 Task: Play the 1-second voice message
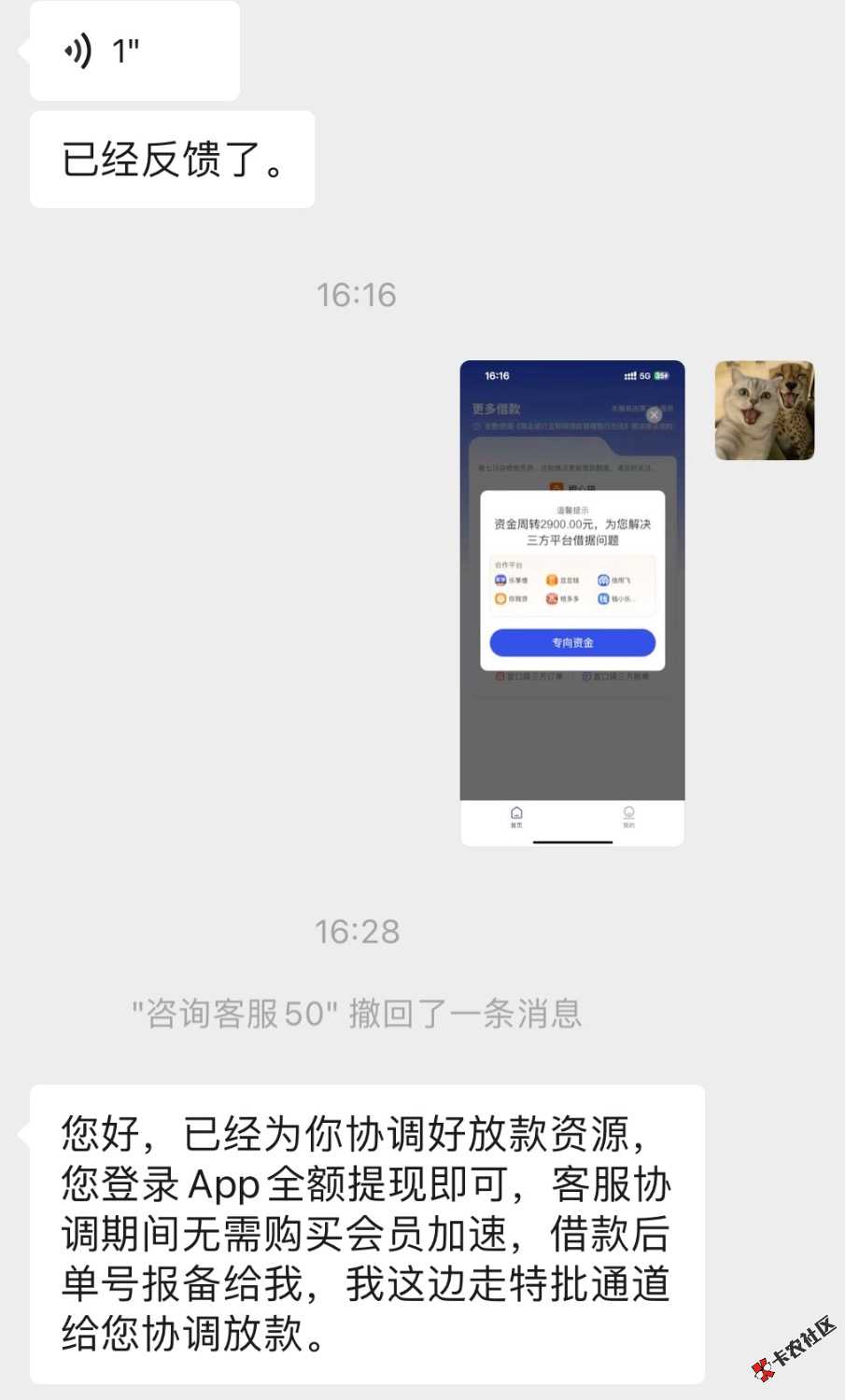point(134,51)
